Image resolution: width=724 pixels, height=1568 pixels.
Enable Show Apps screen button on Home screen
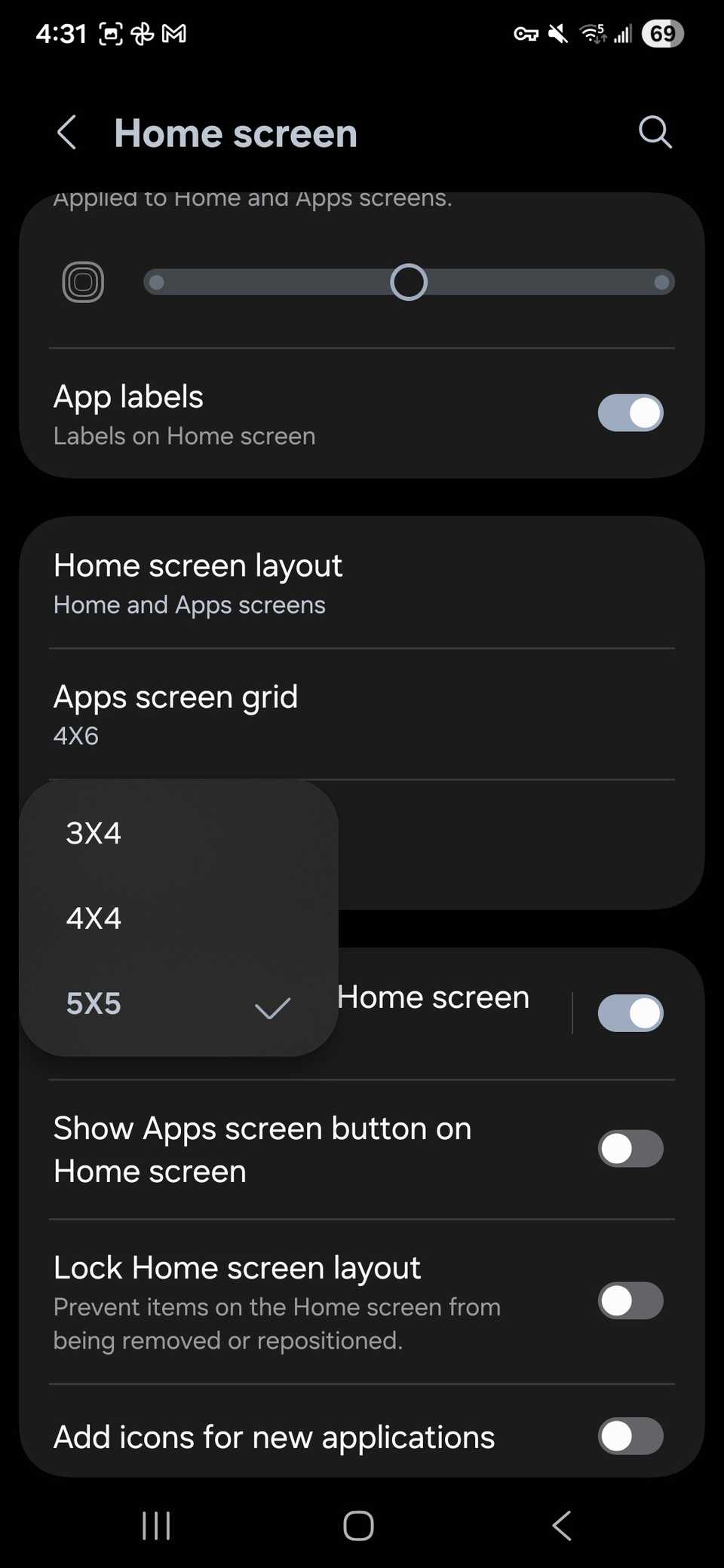click(630, 1149)
